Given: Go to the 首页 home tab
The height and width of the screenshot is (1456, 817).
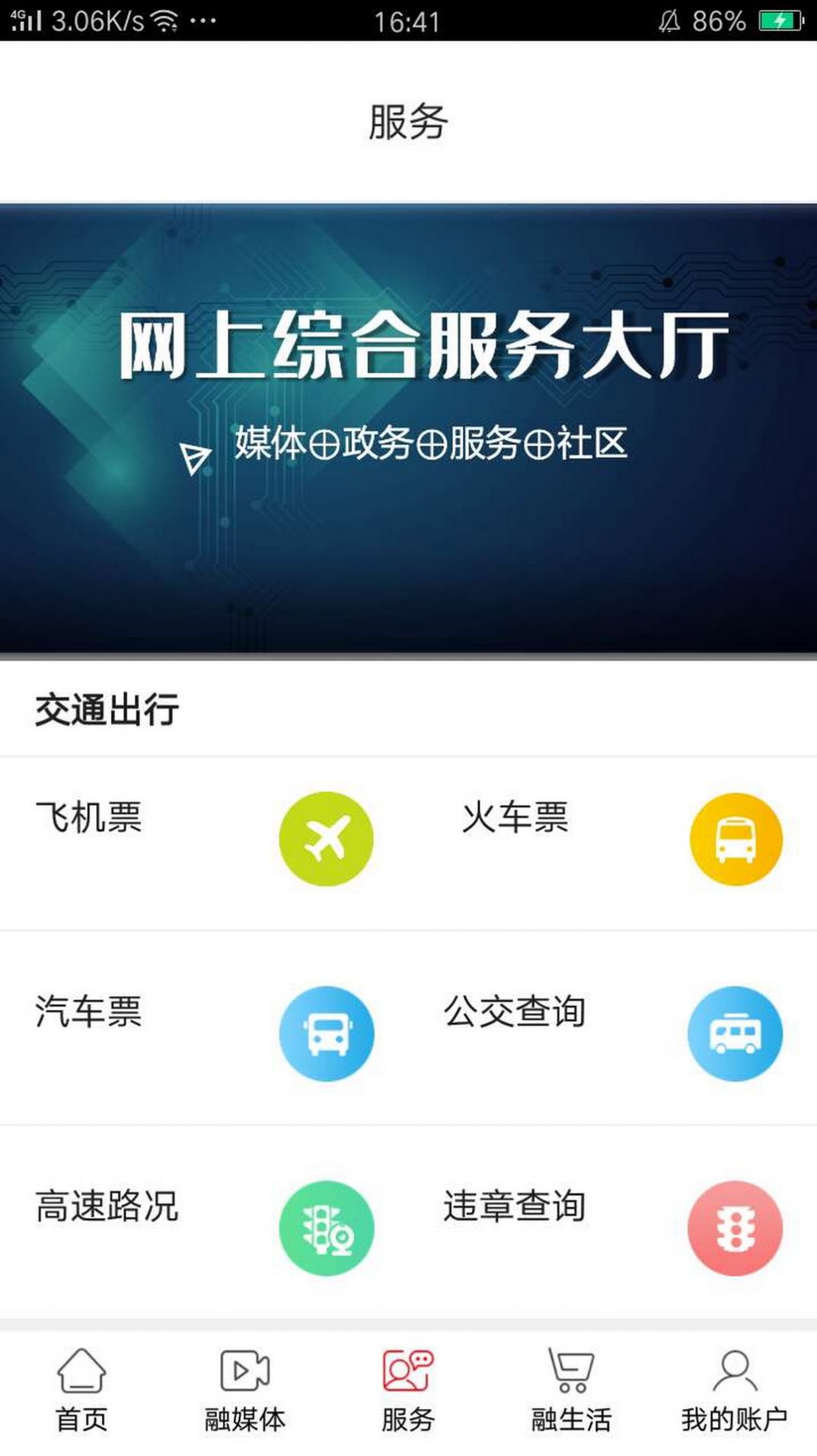Looking at the screenshot, I should [81, 1391].
